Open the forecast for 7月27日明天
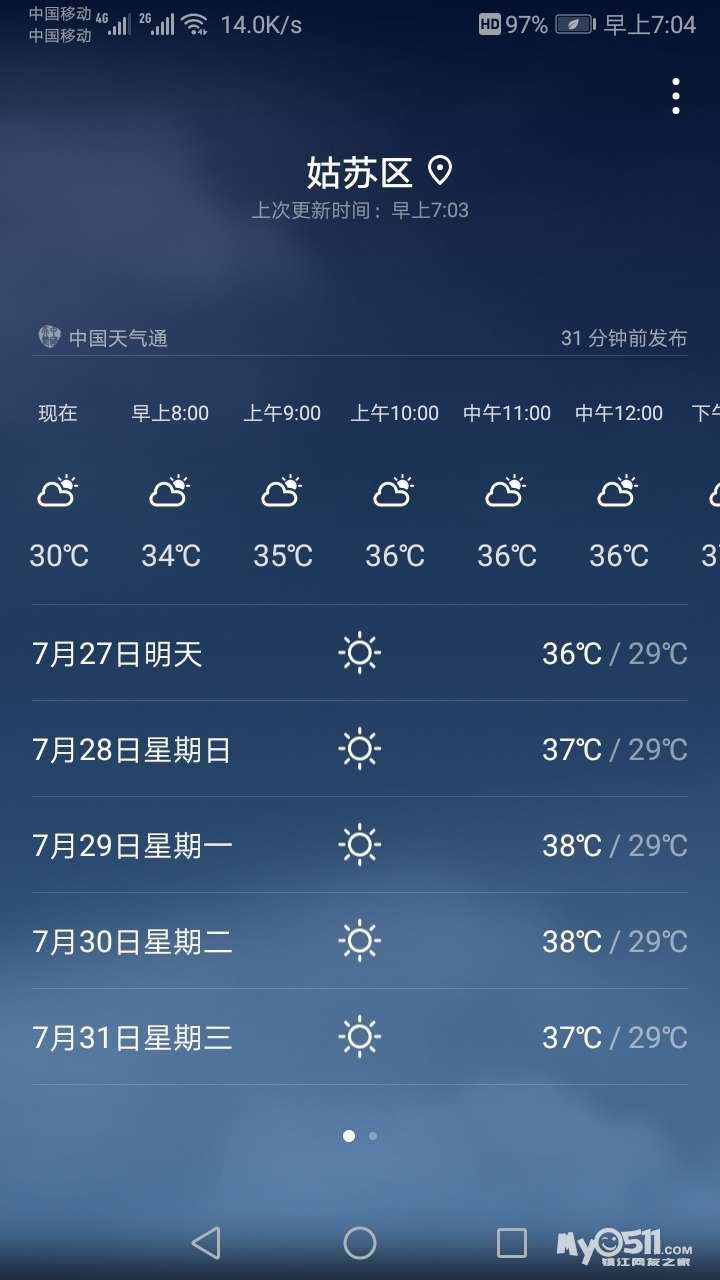Image resolution: width=720 pixels, height=1280 pixels. (359, 653)
